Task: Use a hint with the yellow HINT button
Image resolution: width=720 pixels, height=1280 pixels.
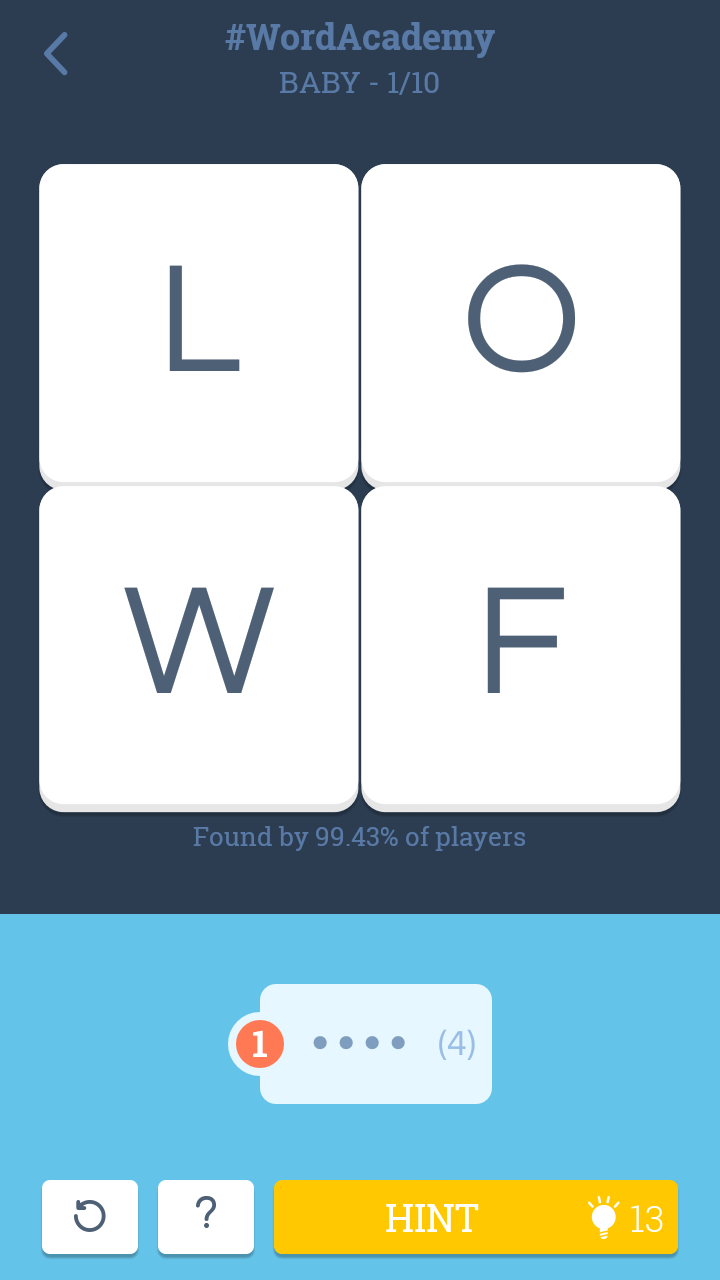Action: point(476,1217)
